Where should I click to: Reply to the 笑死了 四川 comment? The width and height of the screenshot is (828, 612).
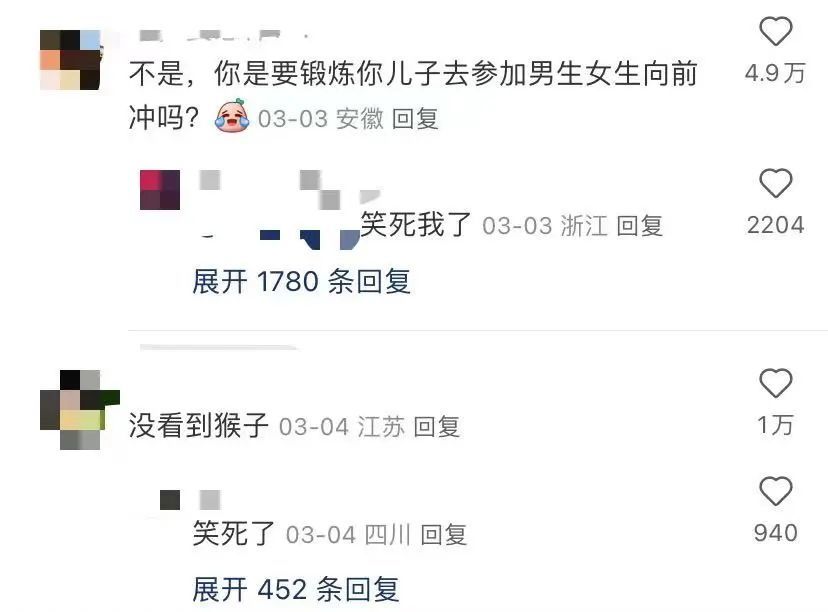pyautogui.click(x=443, y=535)
